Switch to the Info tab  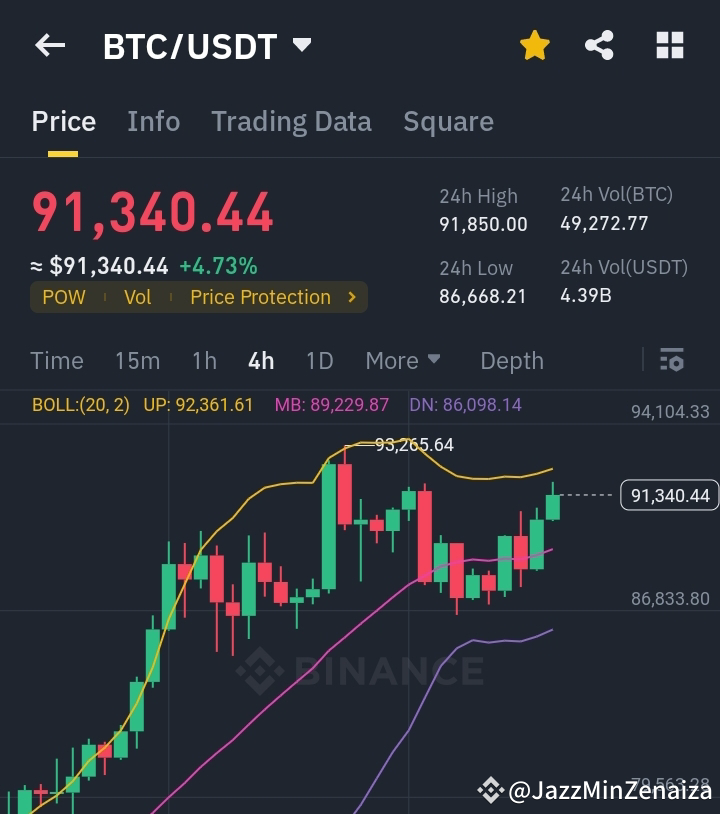coord(153,121)
